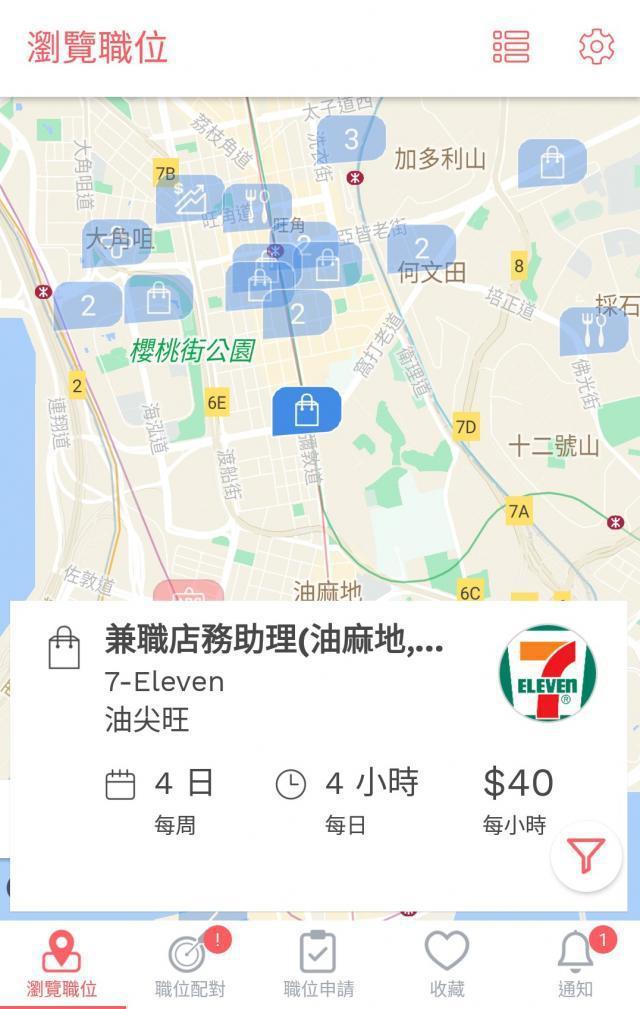Select the cluster marker near 何文田
640x1009 pixels.
point(421,248)
